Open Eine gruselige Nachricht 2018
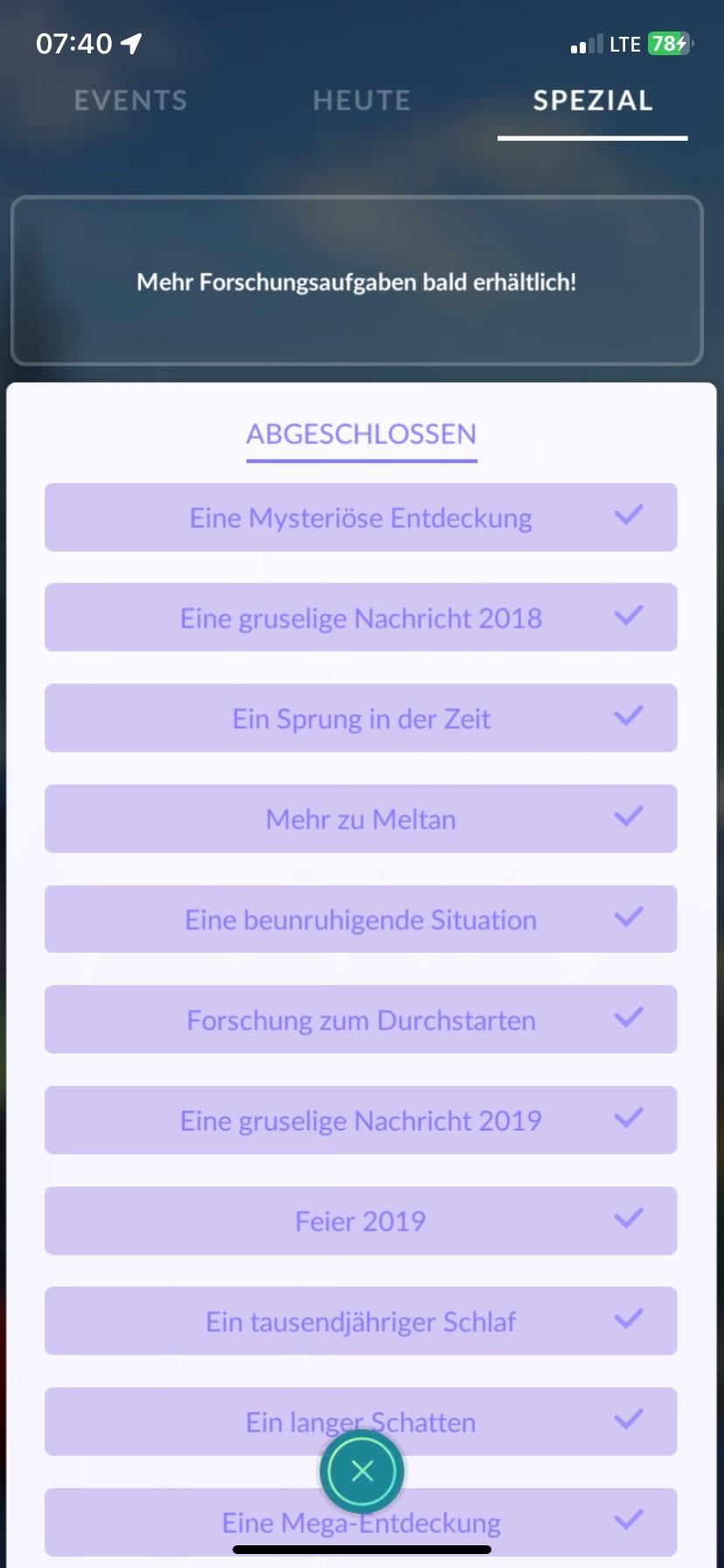The height and width of the screenshot is (1568, 724). (x=361, y=618)
